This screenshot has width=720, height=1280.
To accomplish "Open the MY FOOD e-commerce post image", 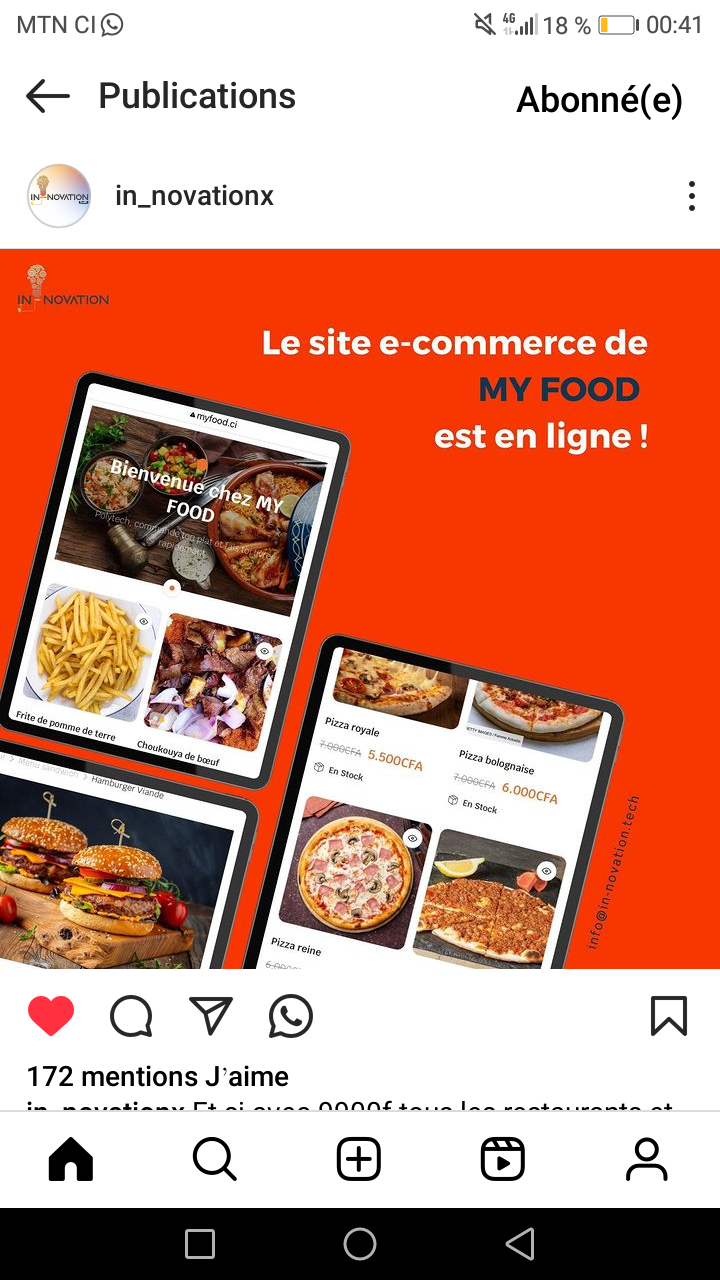I will [360, 608].
